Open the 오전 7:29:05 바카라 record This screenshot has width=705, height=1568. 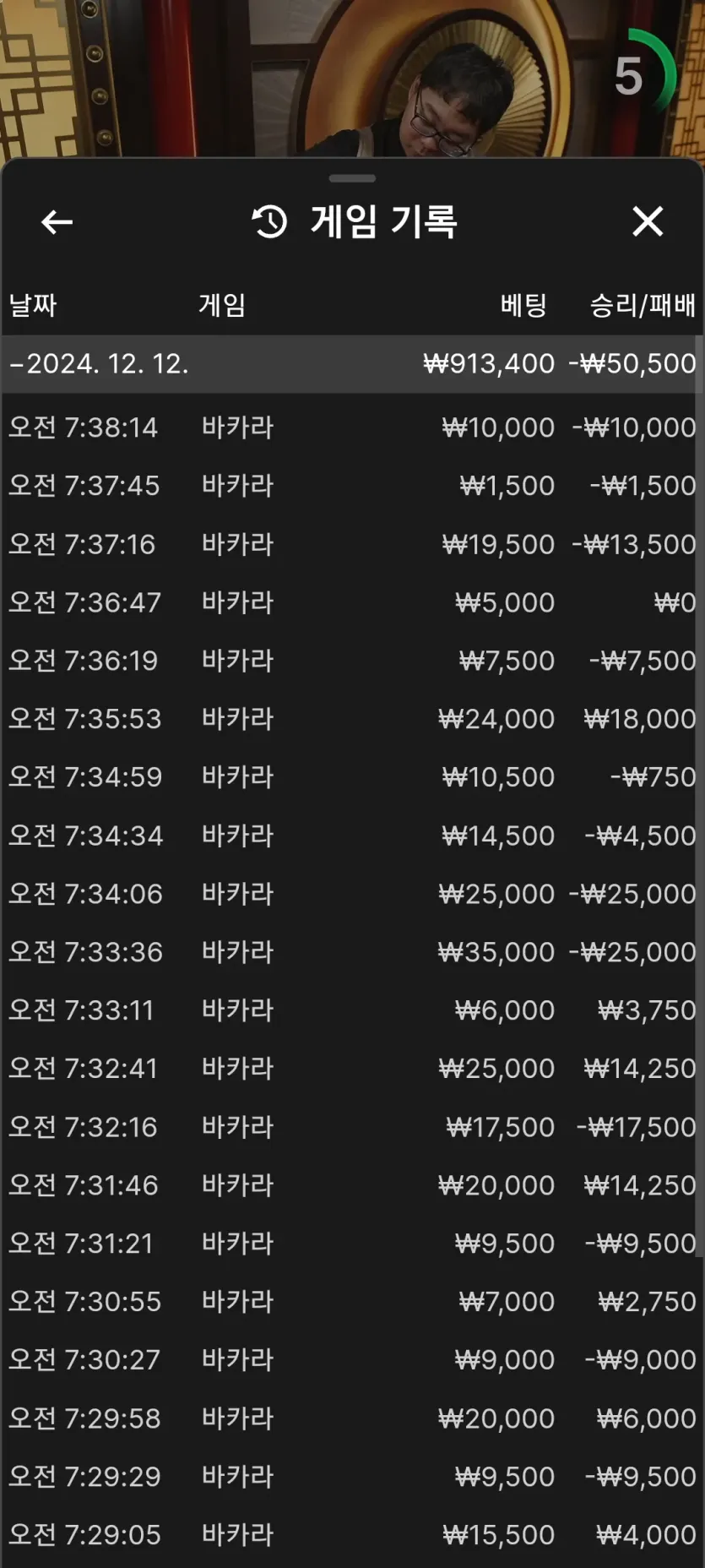click(x=352, y=1535)
